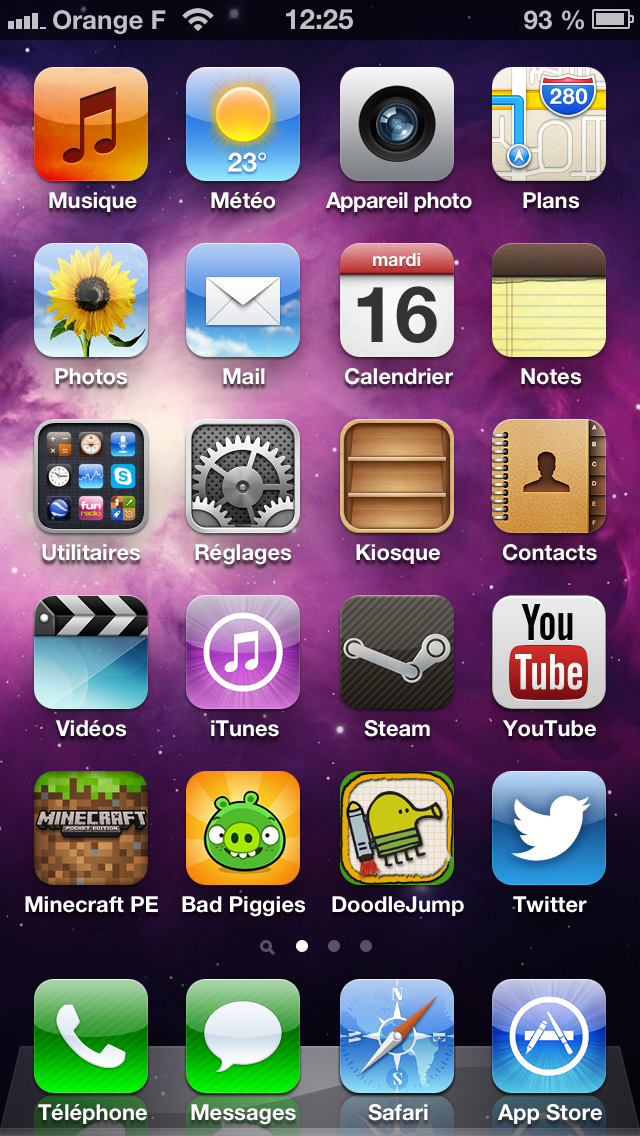Open Messages from the dock
Viewport: 640px width, 1136px height.
[x=243, y=1037]
